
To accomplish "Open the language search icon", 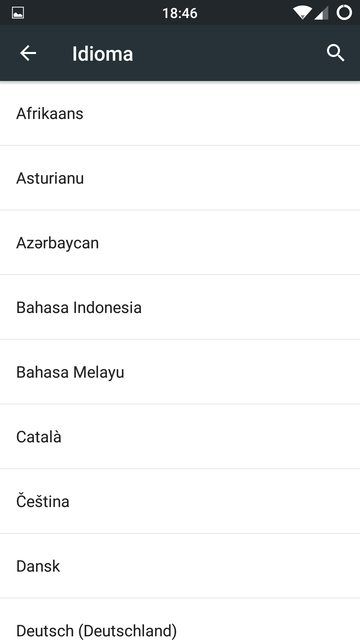I will click(336, 53).
